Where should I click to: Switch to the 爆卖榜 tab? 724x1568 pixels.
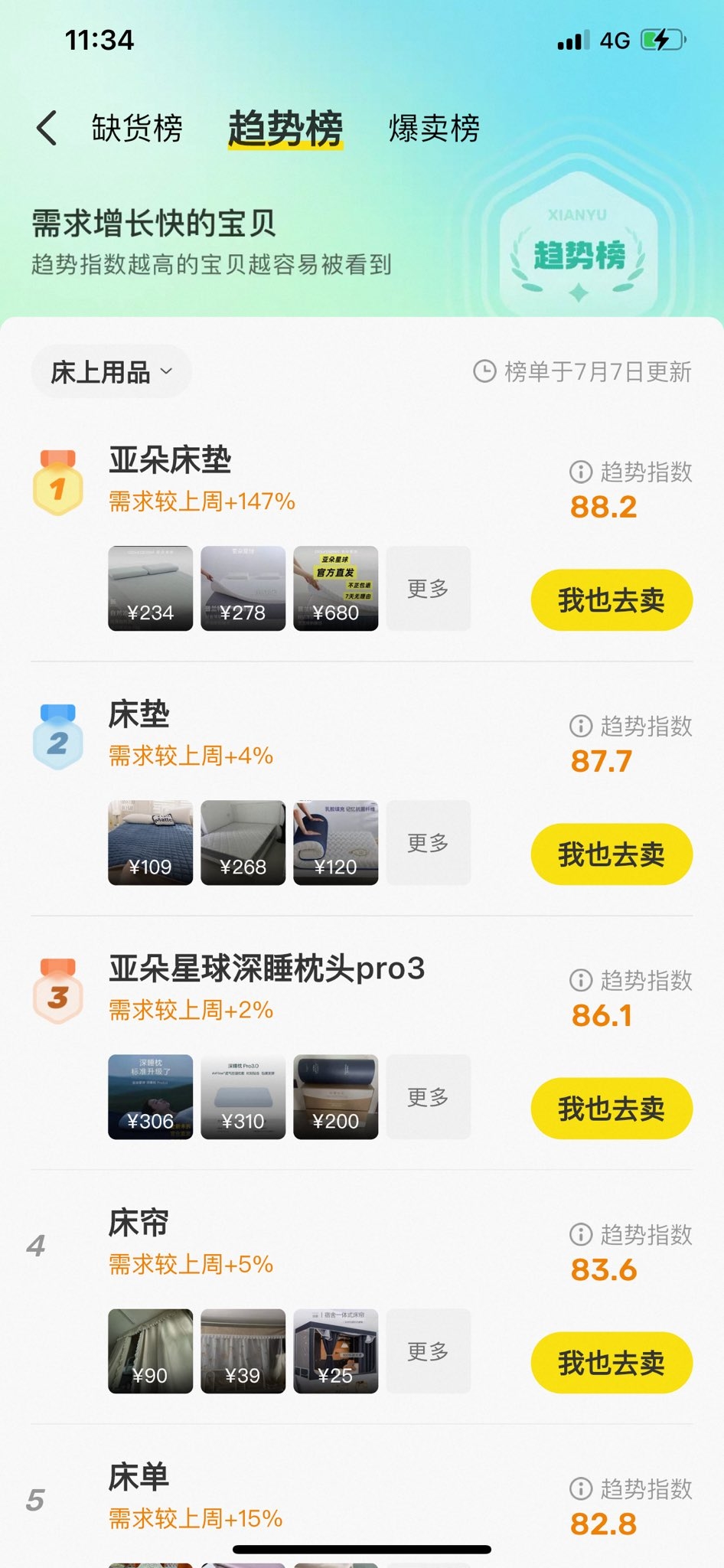434,128
